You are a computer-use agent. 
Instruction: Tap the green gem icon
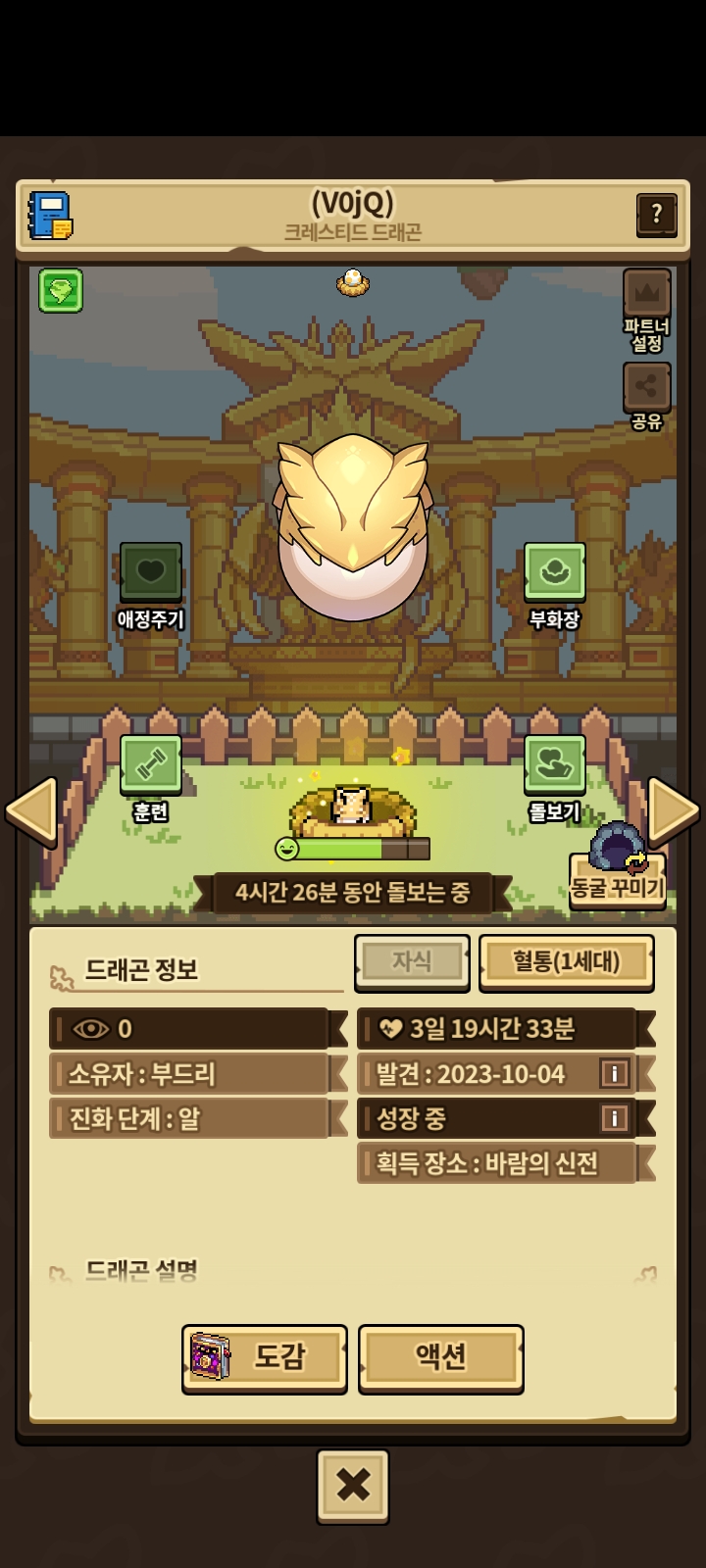pos(61,290)
